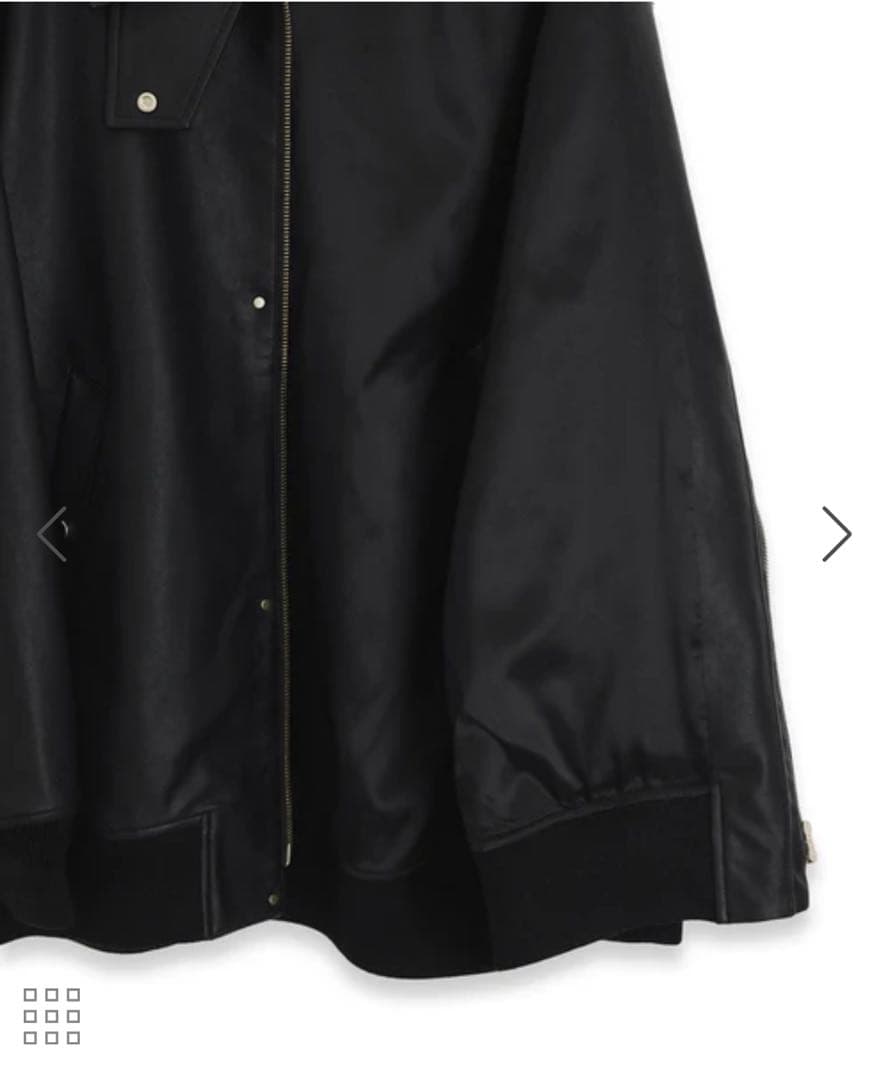Advance to the next product image
This screenshot has height=1080, width=890.
[836, 534]
